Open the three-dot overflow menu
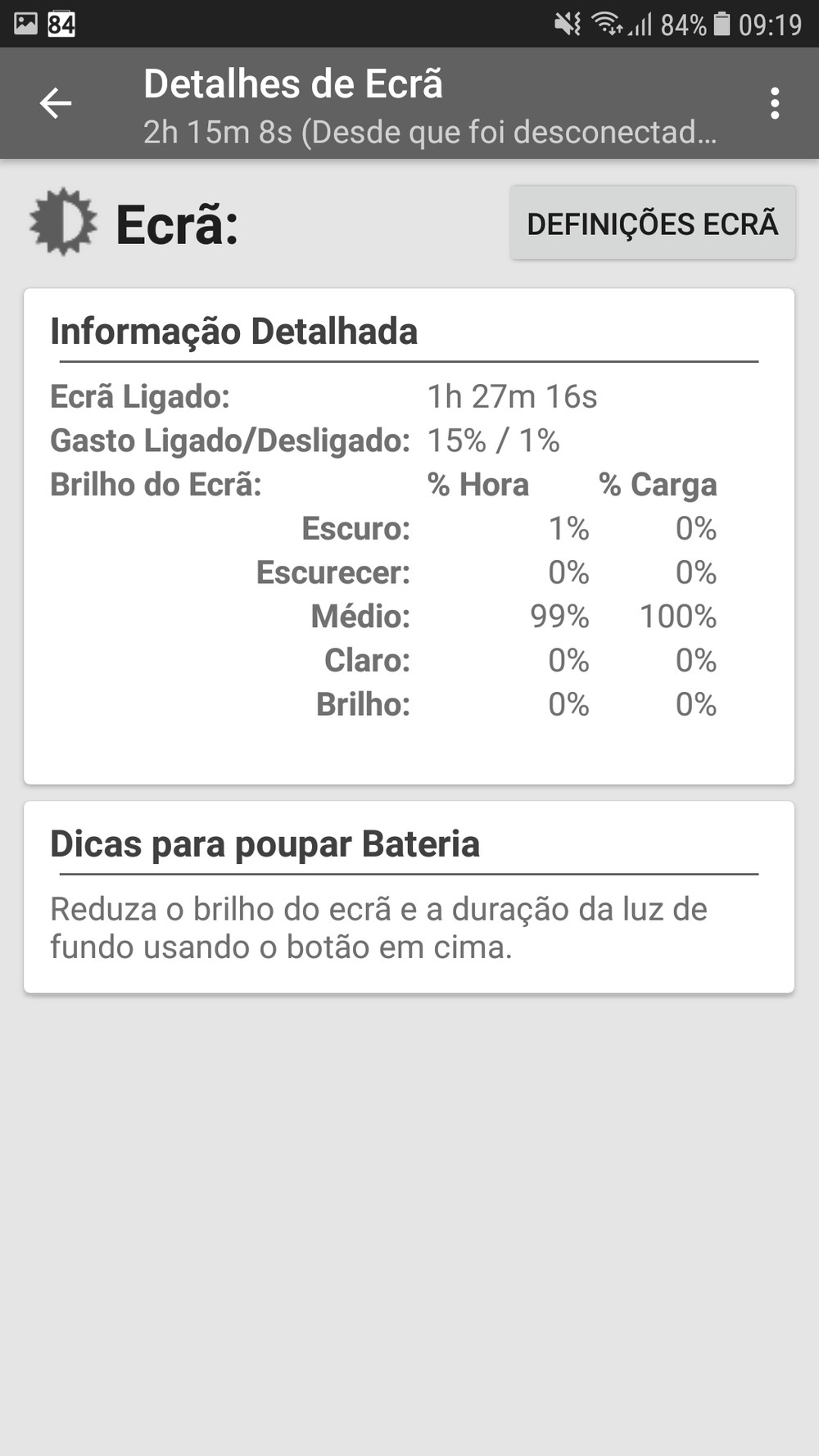 pyautogui.click(x=774, y=104)
